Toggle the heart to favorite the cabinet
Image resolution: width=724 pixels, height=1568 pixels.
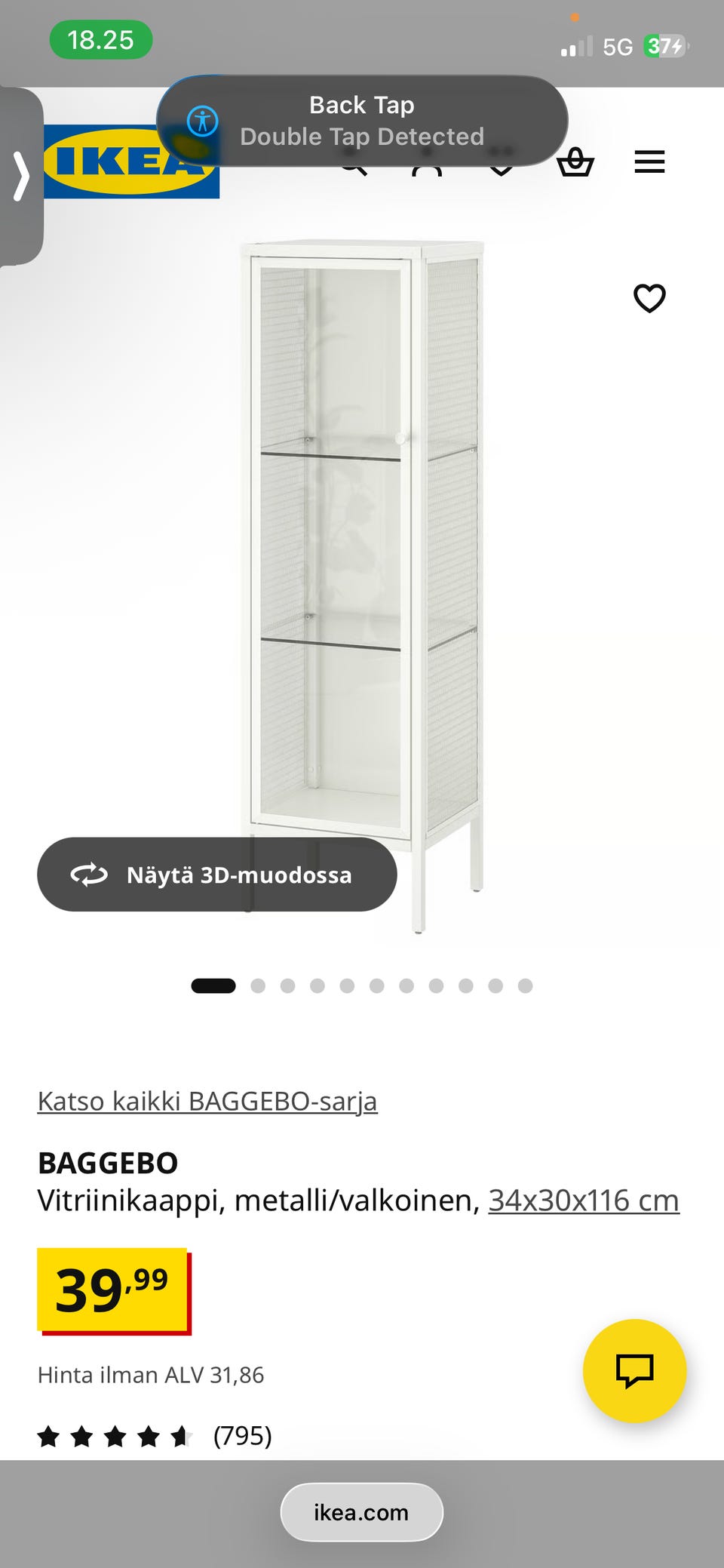point(649,300)
